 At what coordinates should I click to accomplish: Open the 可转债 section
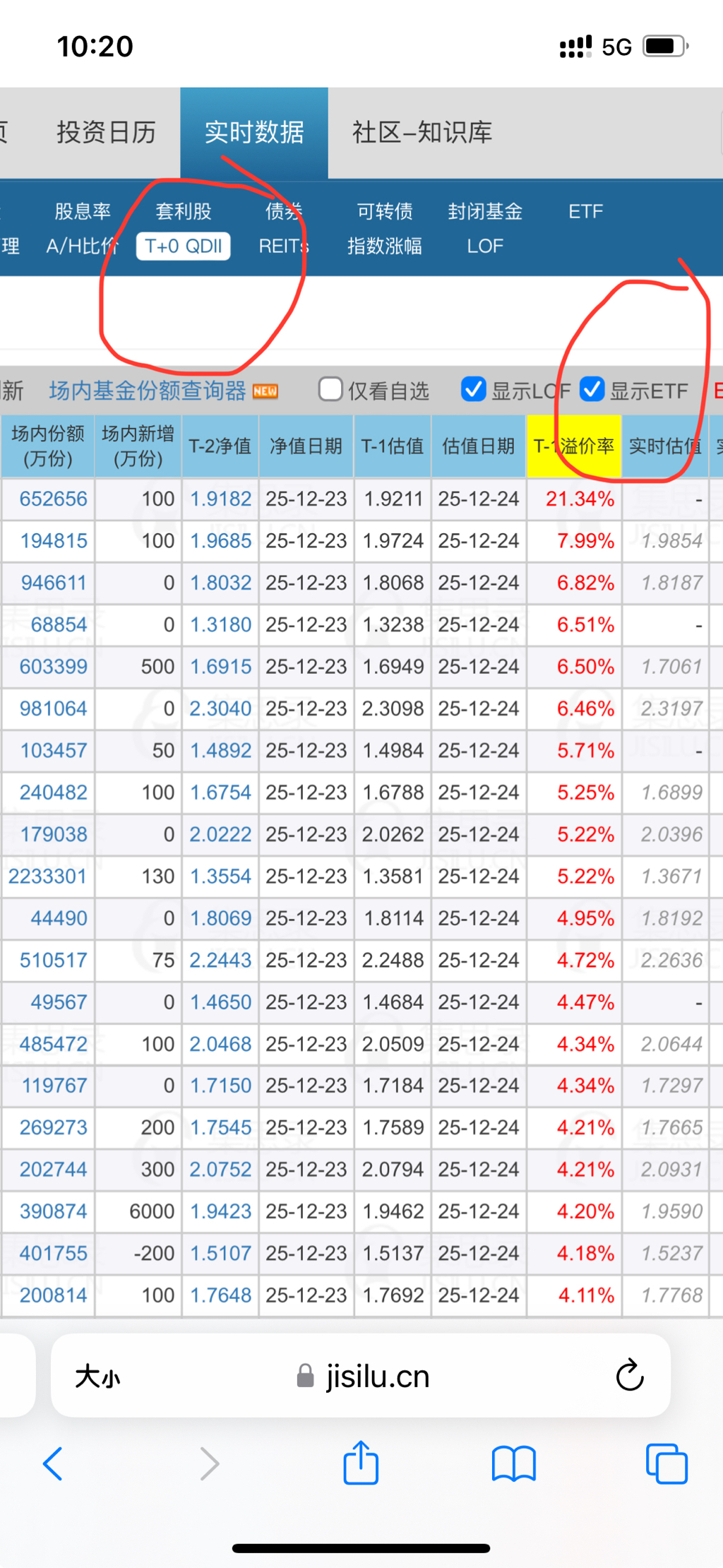coord(385,211)
